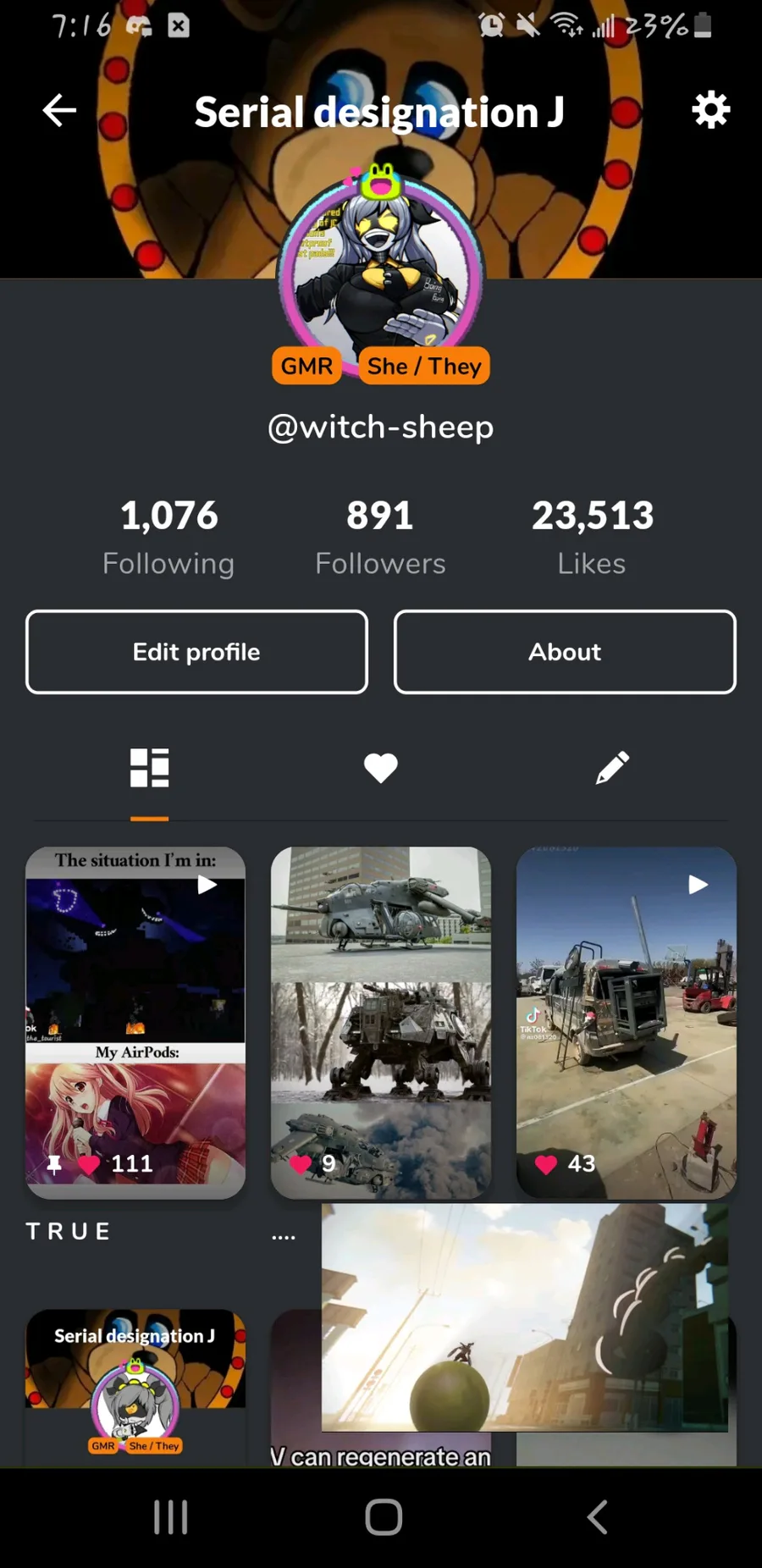
Task: Open the Serial designation J screenshot post
Action: 135,1389
